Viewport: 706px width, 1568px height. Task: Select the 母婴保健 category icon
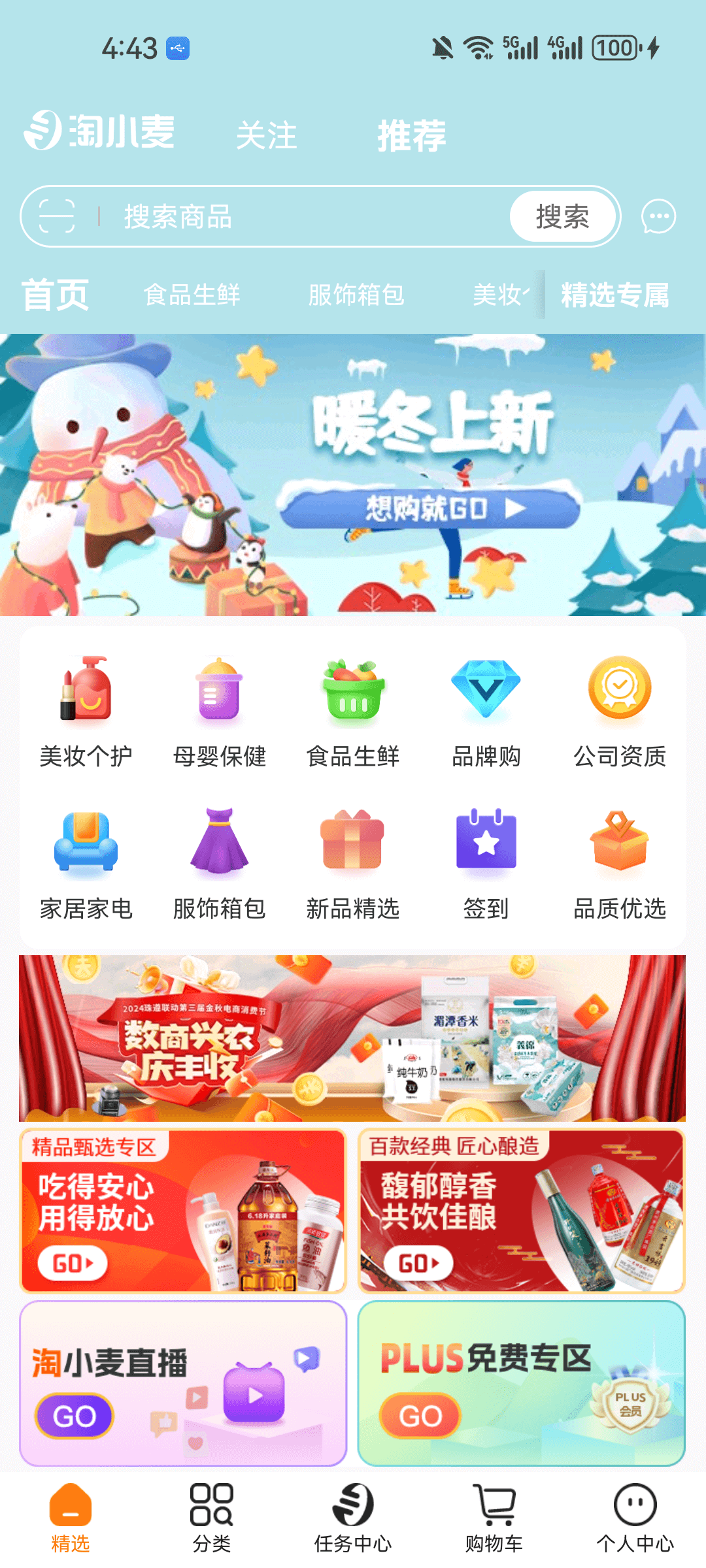pos(219,693)
